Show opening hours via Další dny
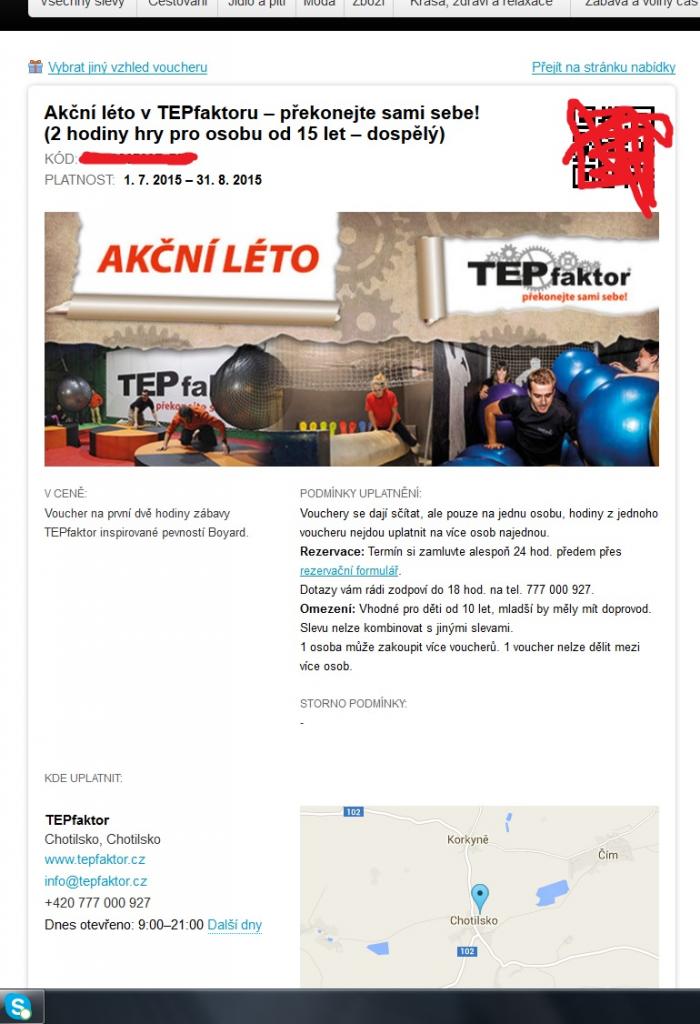Viewport: 700px width, 1024px height. pyautogui.click(x=234, y=925)
